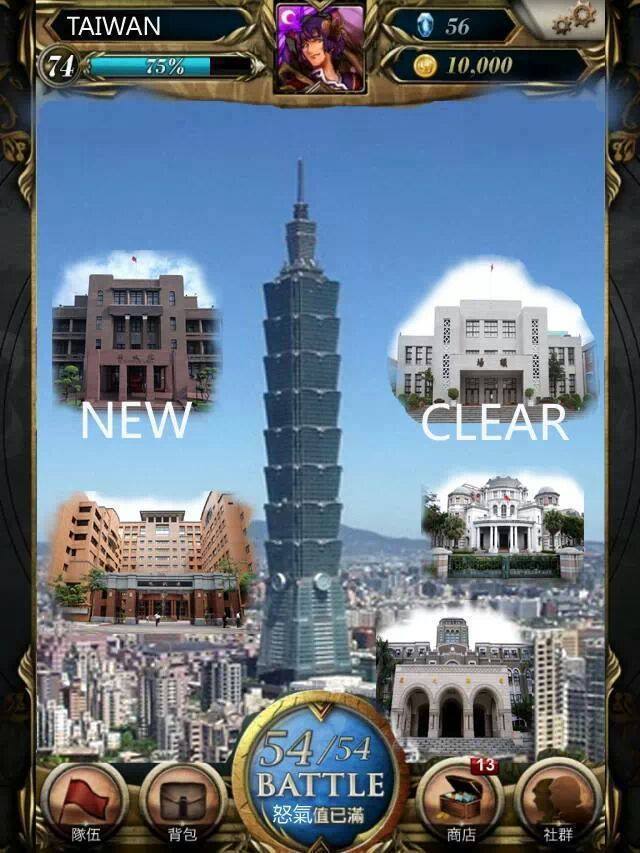Start a fight with the BATTLE button
The width and height of the screenshot is (640, 853).
(320, 782)
